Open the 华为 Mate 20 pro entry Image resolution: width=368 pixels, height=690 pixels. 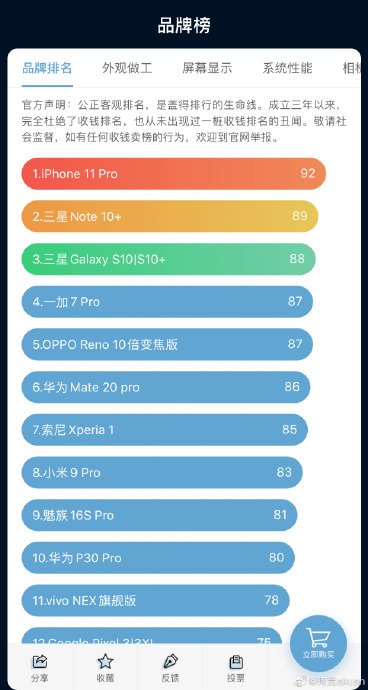[x=166, y=387]
